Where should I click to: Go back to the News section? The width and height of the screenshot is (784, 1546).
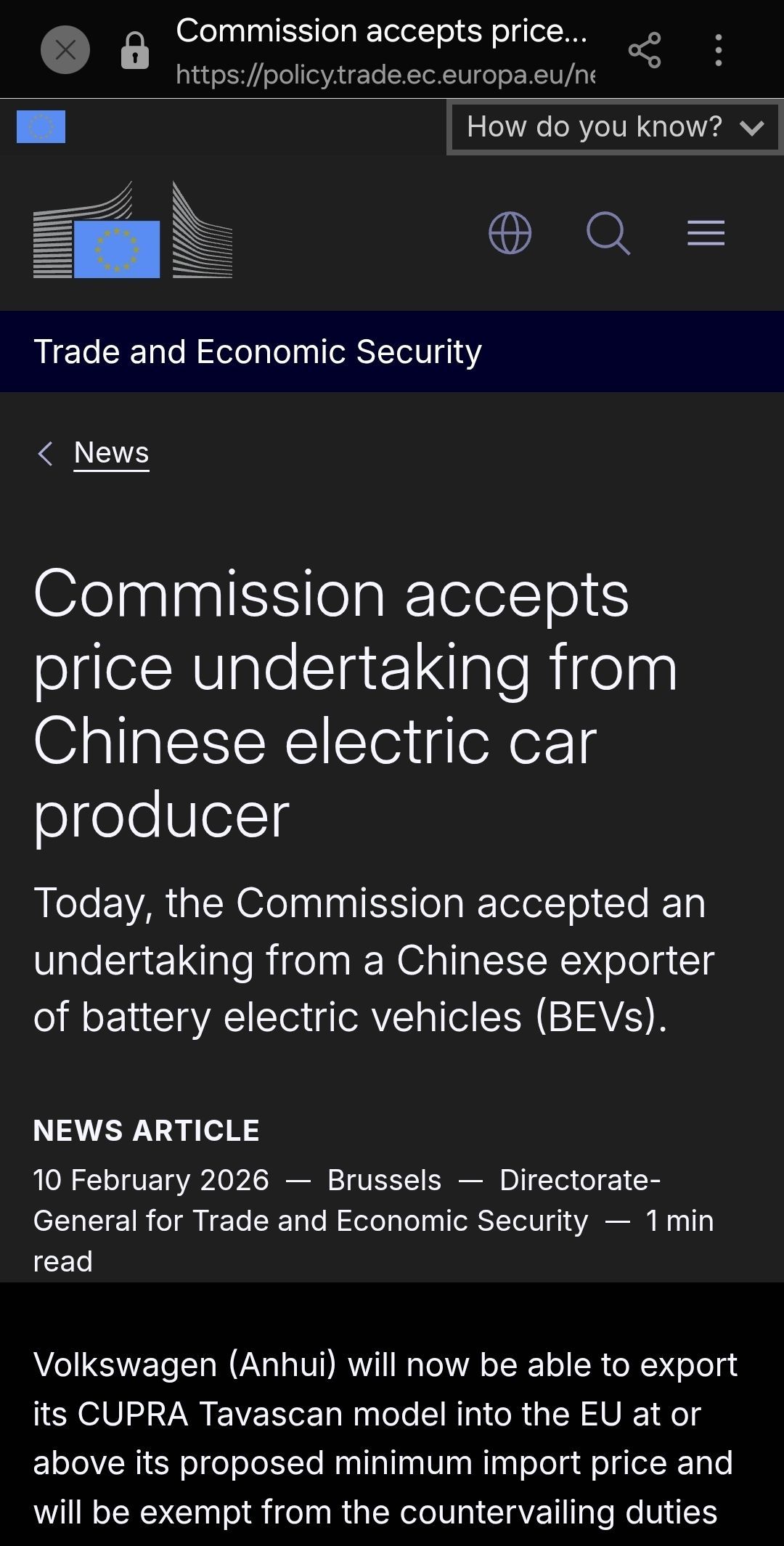tap(111, 452)
